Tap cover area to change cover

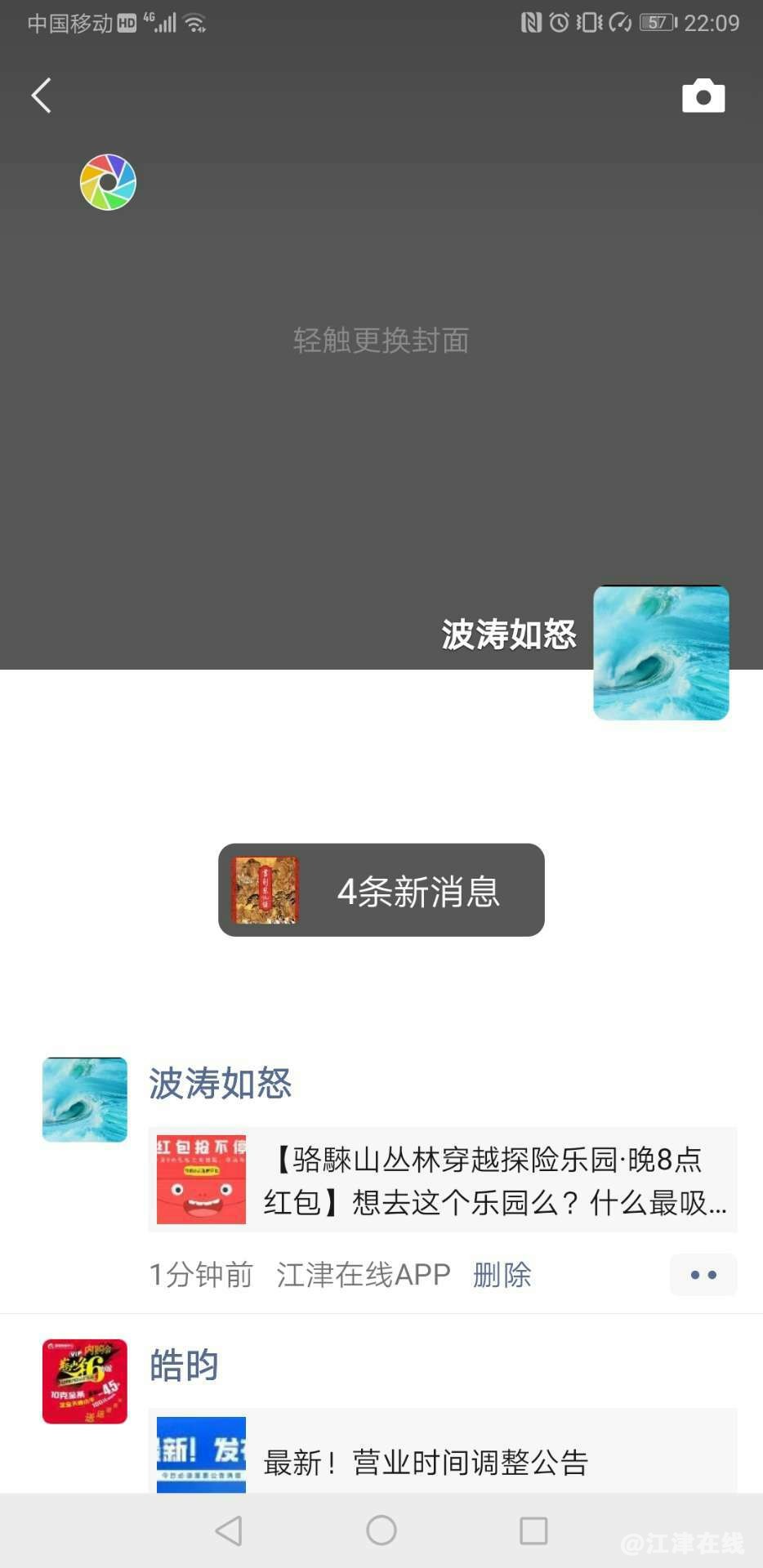(381, 341)
